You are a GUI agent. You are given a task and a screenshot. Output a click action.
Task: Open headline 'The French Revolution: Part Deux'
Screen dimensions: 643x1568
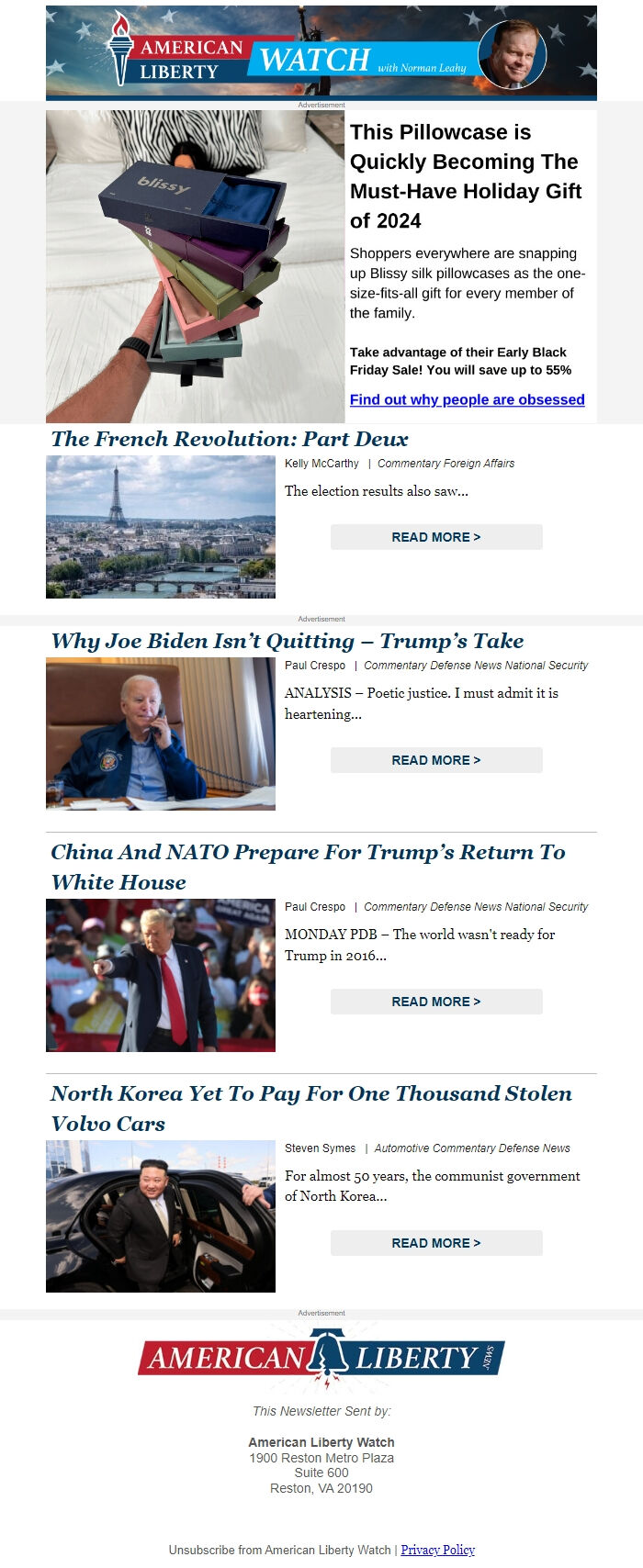(x=230, y=439)
